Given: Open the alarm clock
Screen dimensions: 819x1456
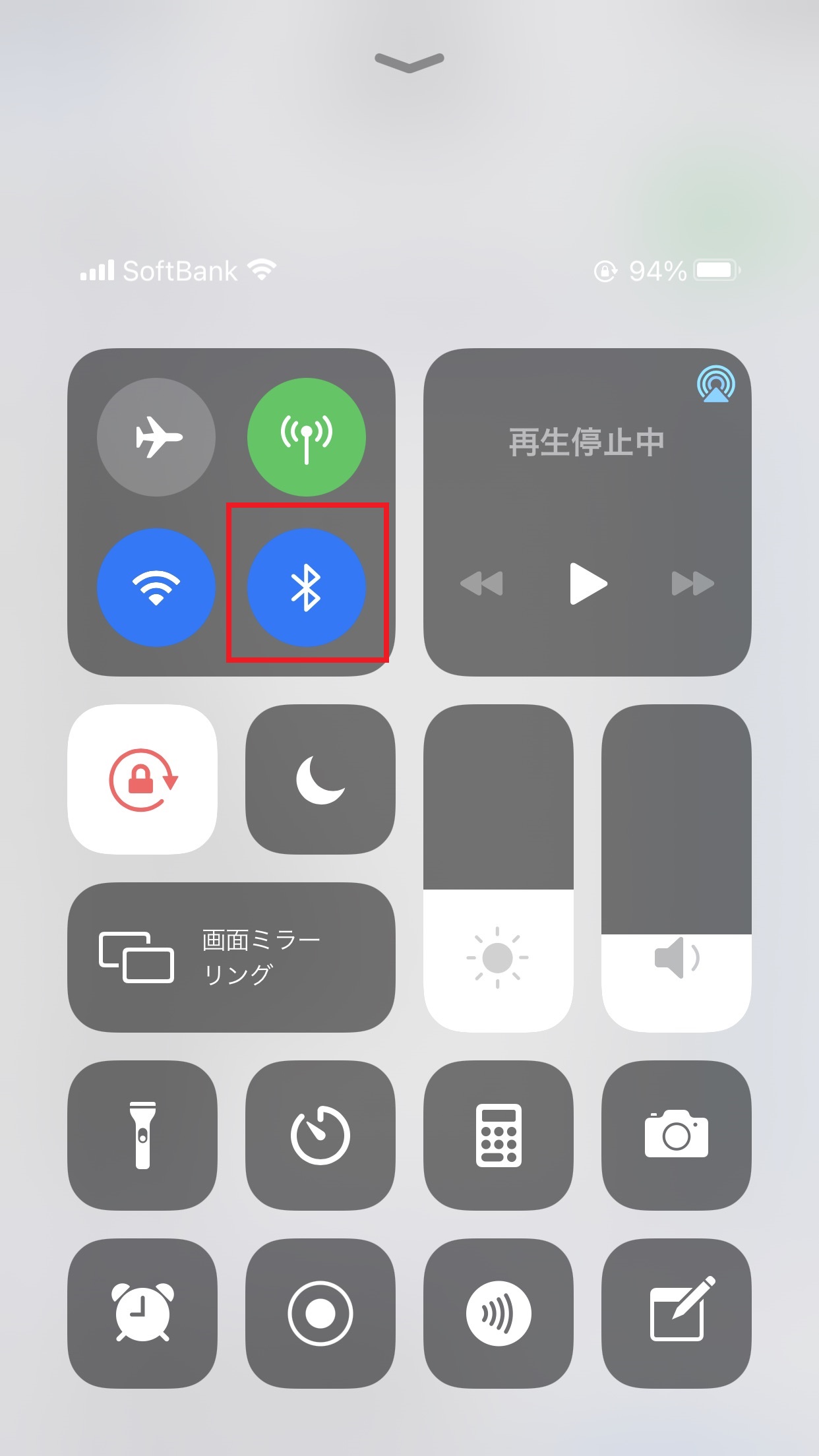Looking at the screenshot, I should [x=142, y=1314].
